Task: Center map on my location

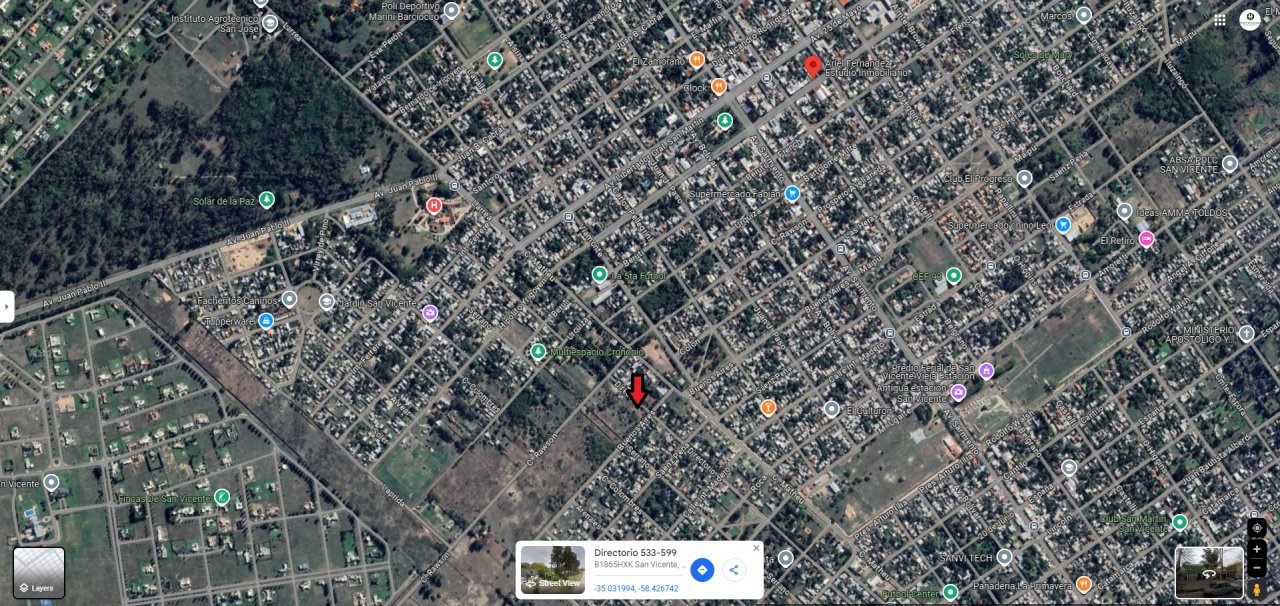Action: tap(1257, 527)
